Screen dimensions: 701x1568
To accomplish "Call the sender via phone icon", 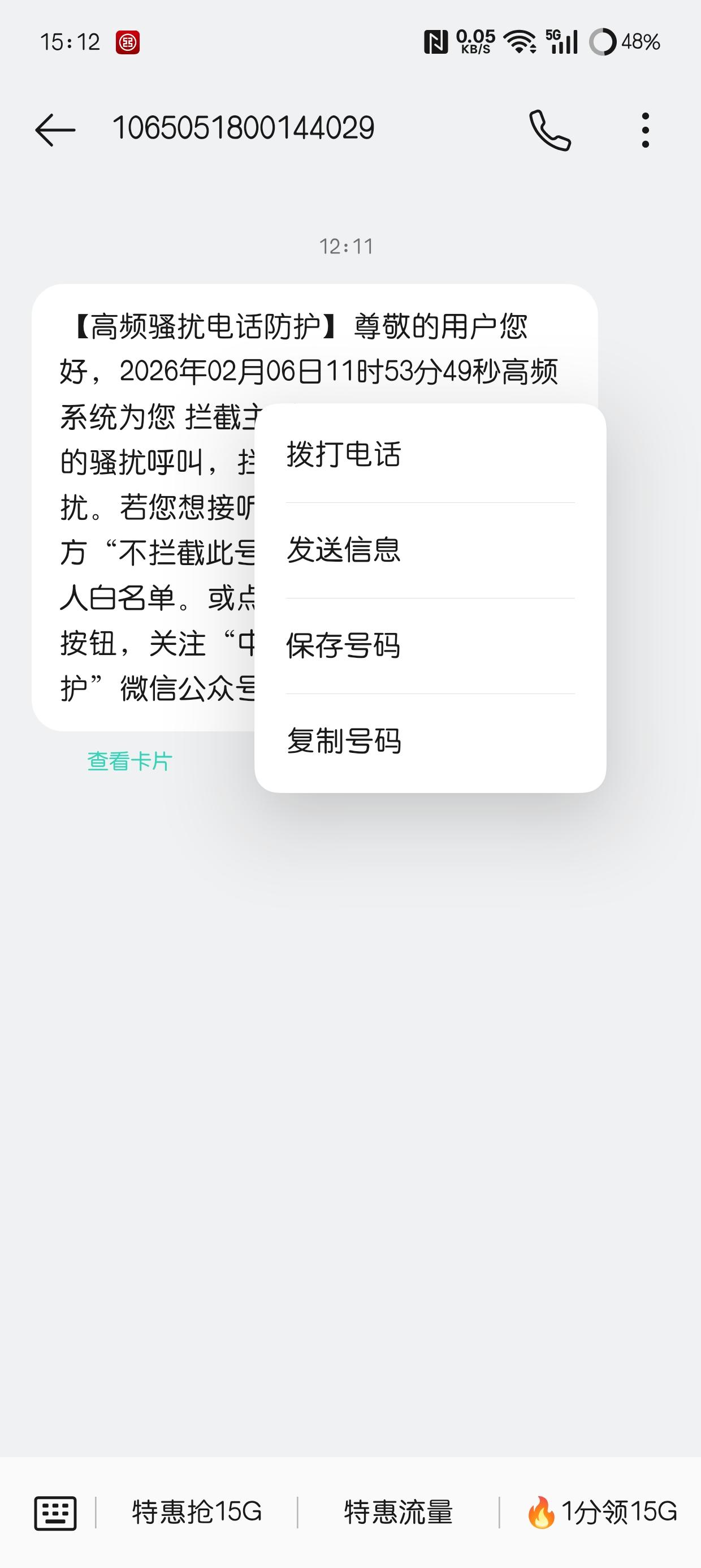I will 550,130.
